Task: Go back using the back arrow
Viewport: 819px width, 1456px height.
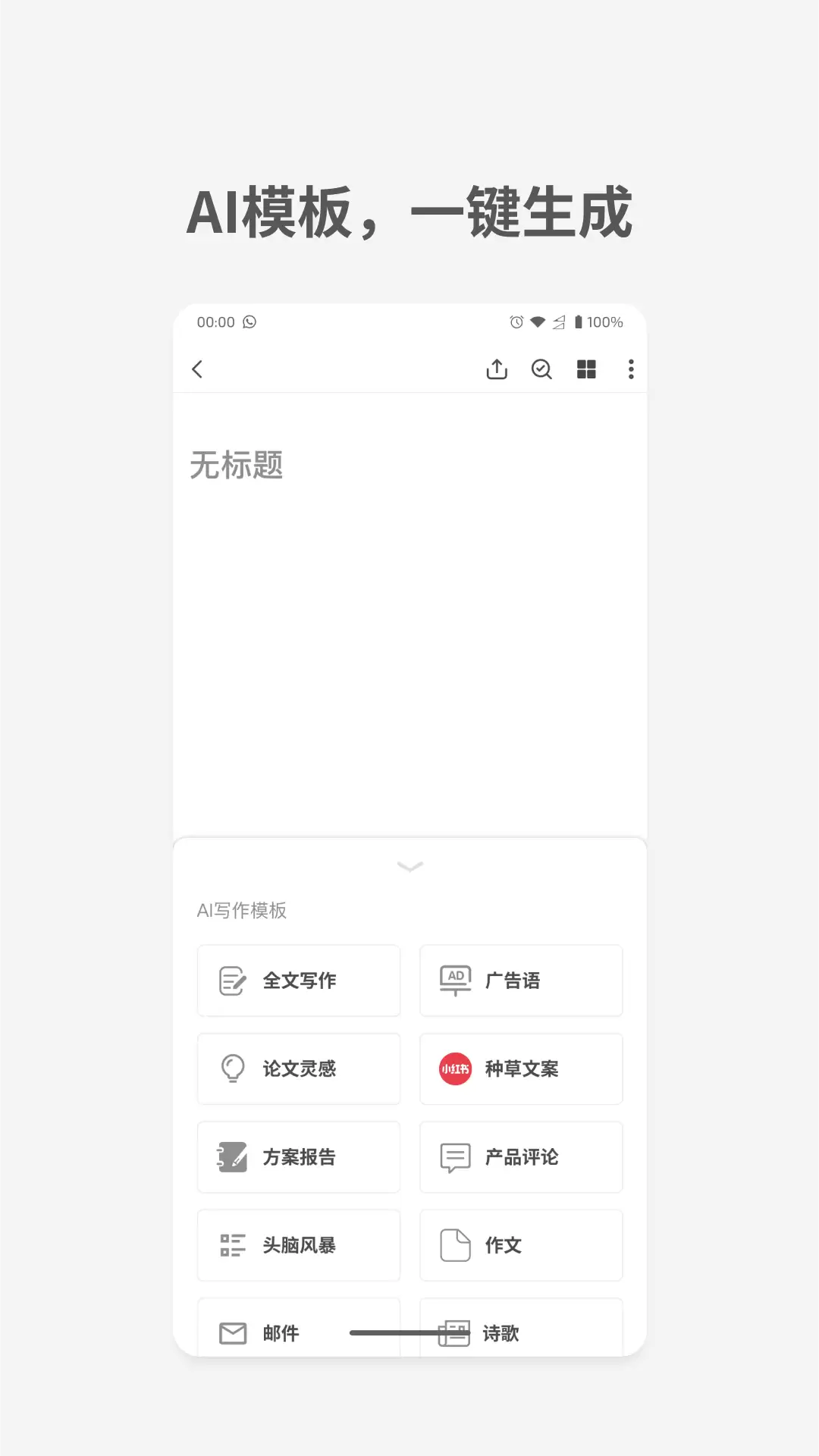Action: coord(197,369)
